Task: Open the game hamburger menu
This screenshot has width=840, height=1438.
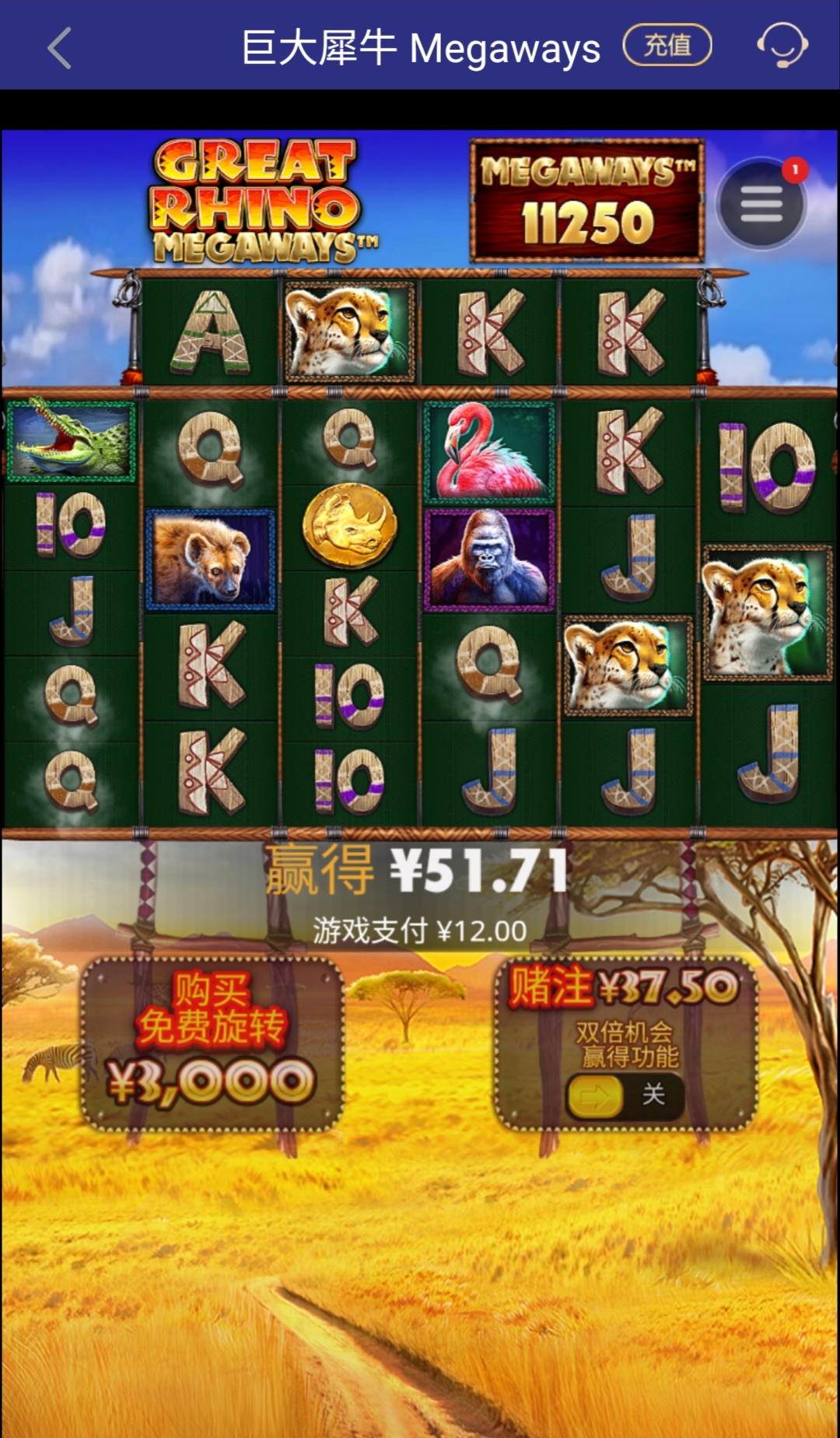Action: [761, 204]
